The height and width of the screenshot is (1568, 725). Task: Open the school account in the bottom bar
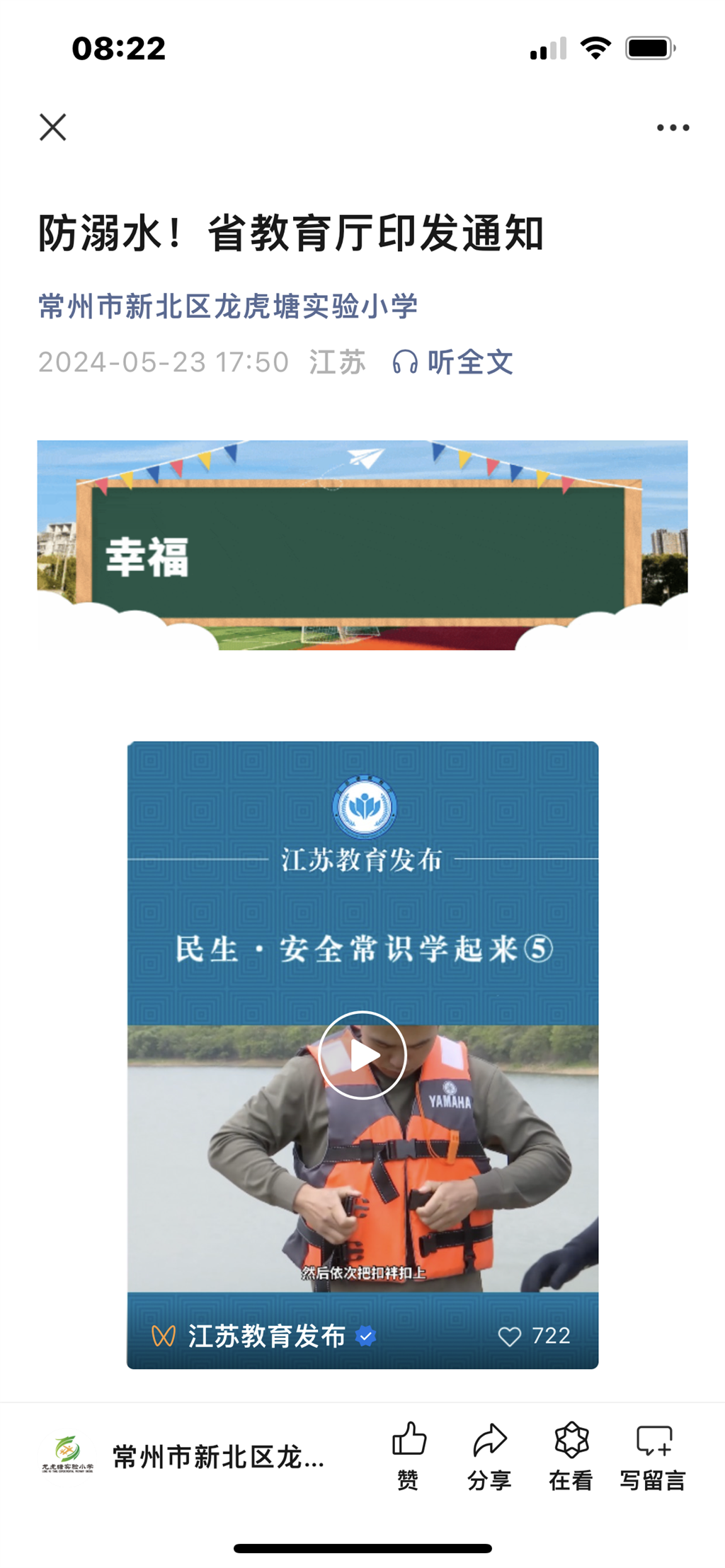184,1456
